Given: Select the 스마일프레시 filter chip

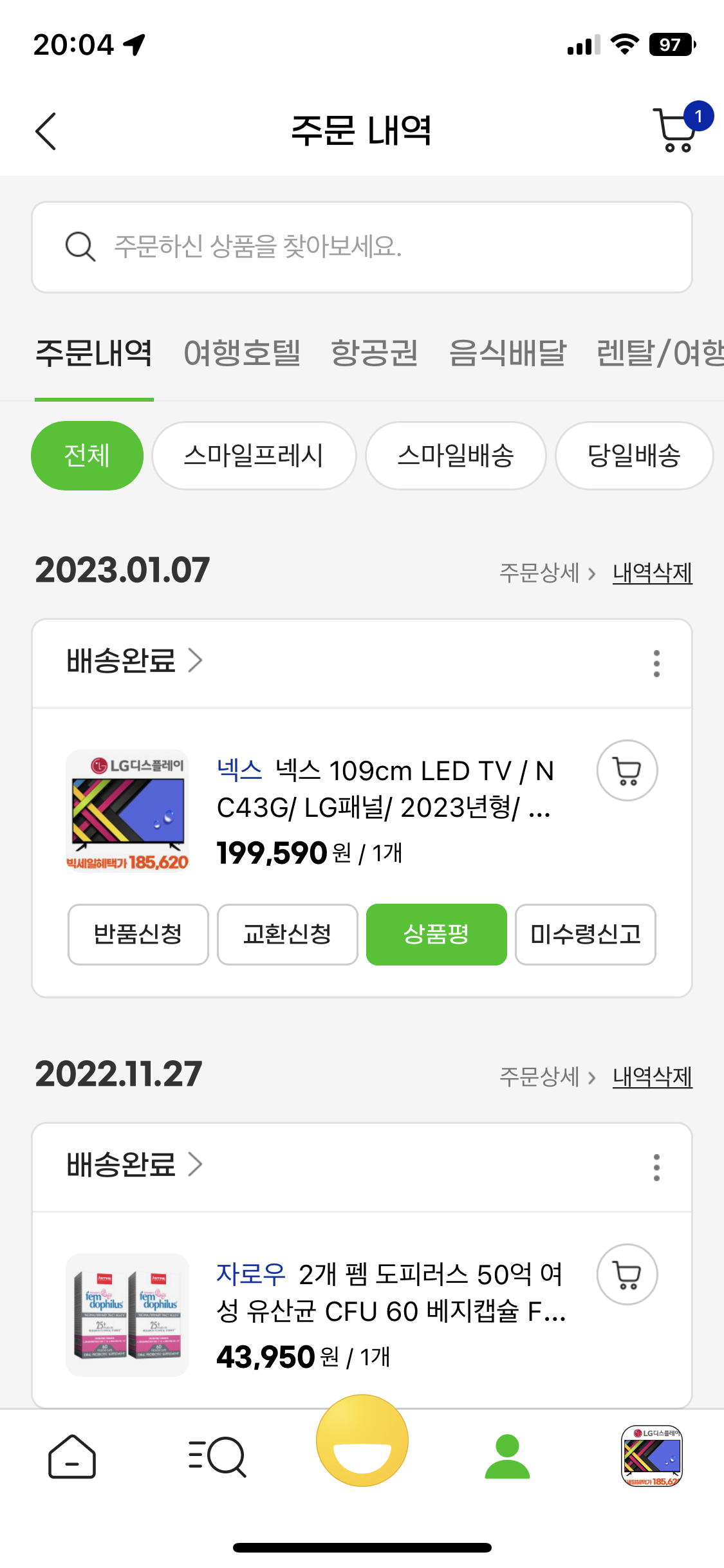Looking at the screenshot, I should (x=254, y=456).
